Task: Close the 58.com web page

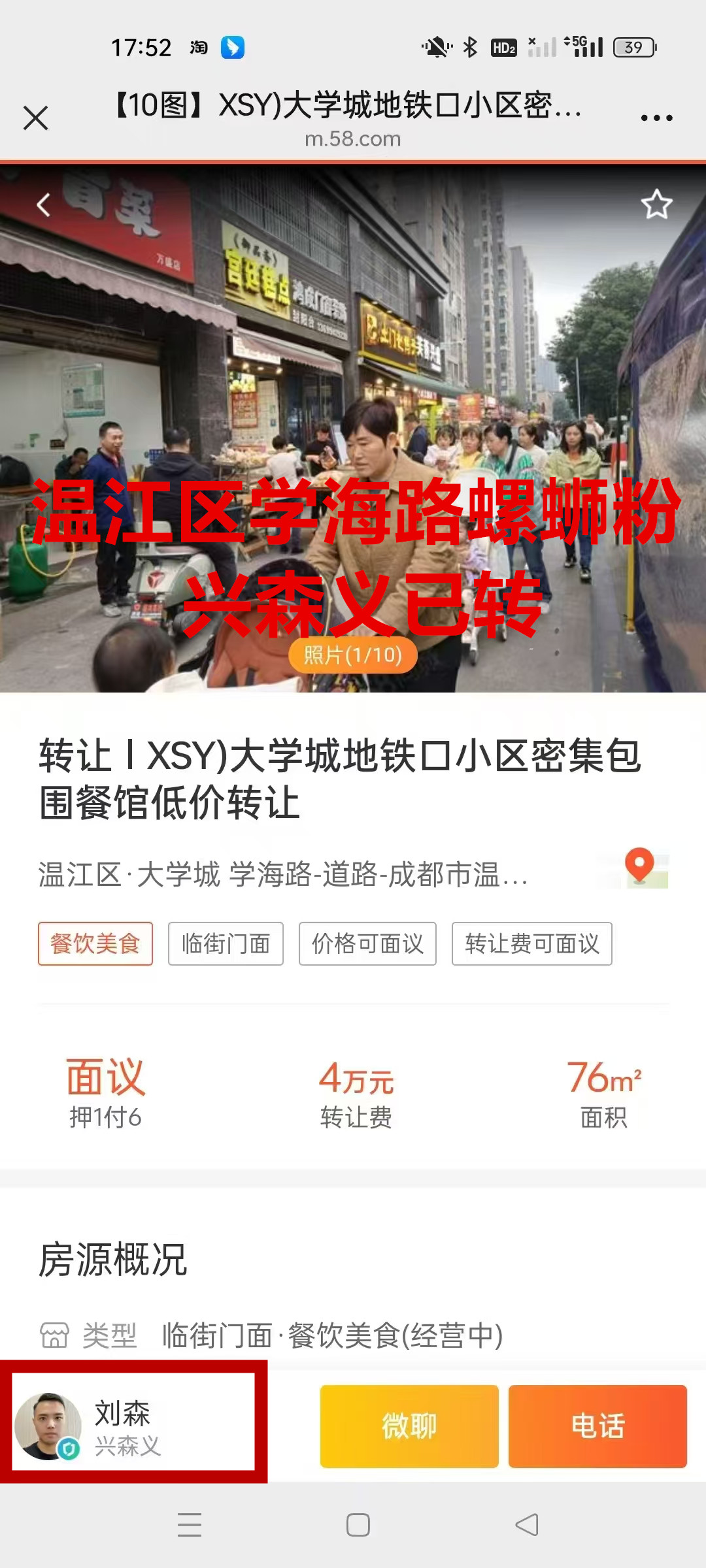Action: [36, 118]
